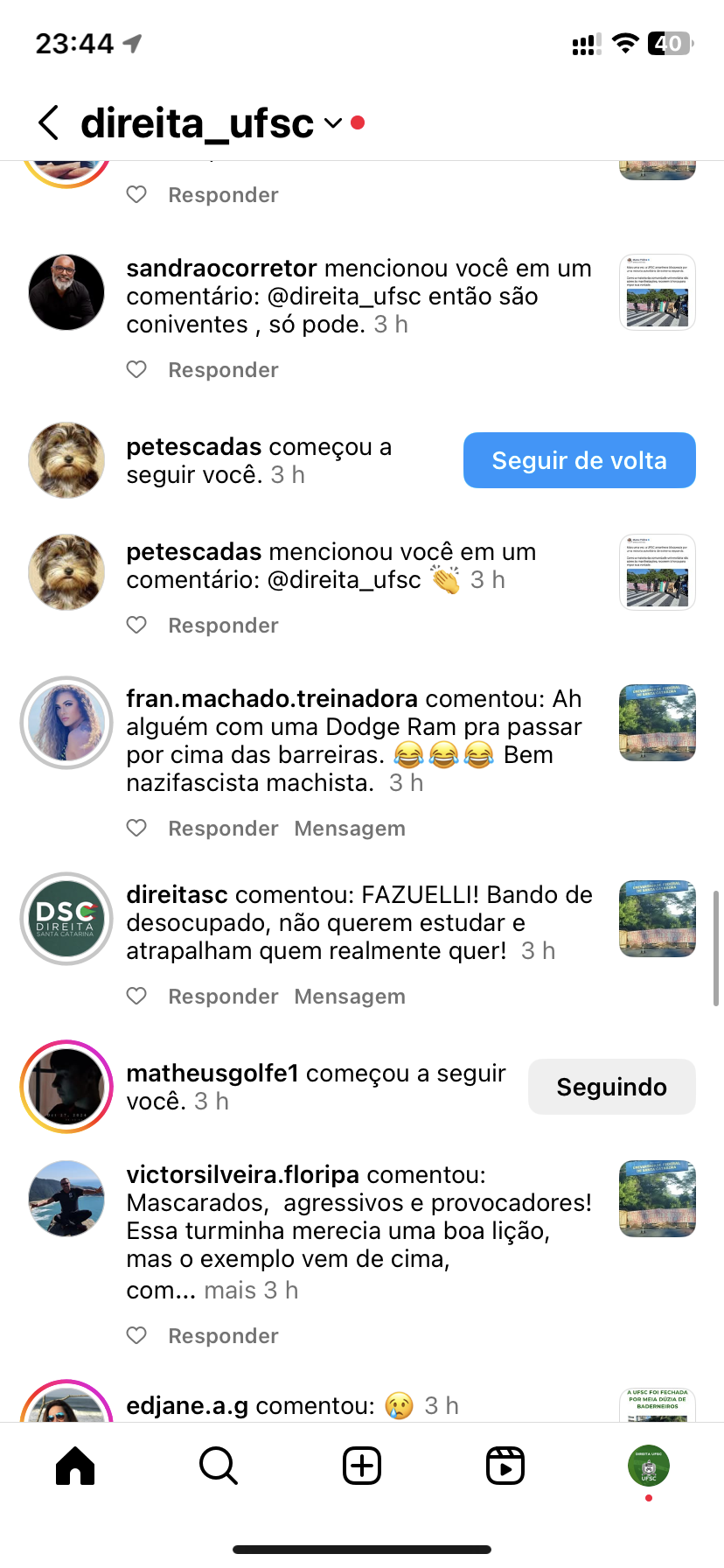Switch to the Home tab
The image size is (724, 1568).
[x=75, y=1466]
